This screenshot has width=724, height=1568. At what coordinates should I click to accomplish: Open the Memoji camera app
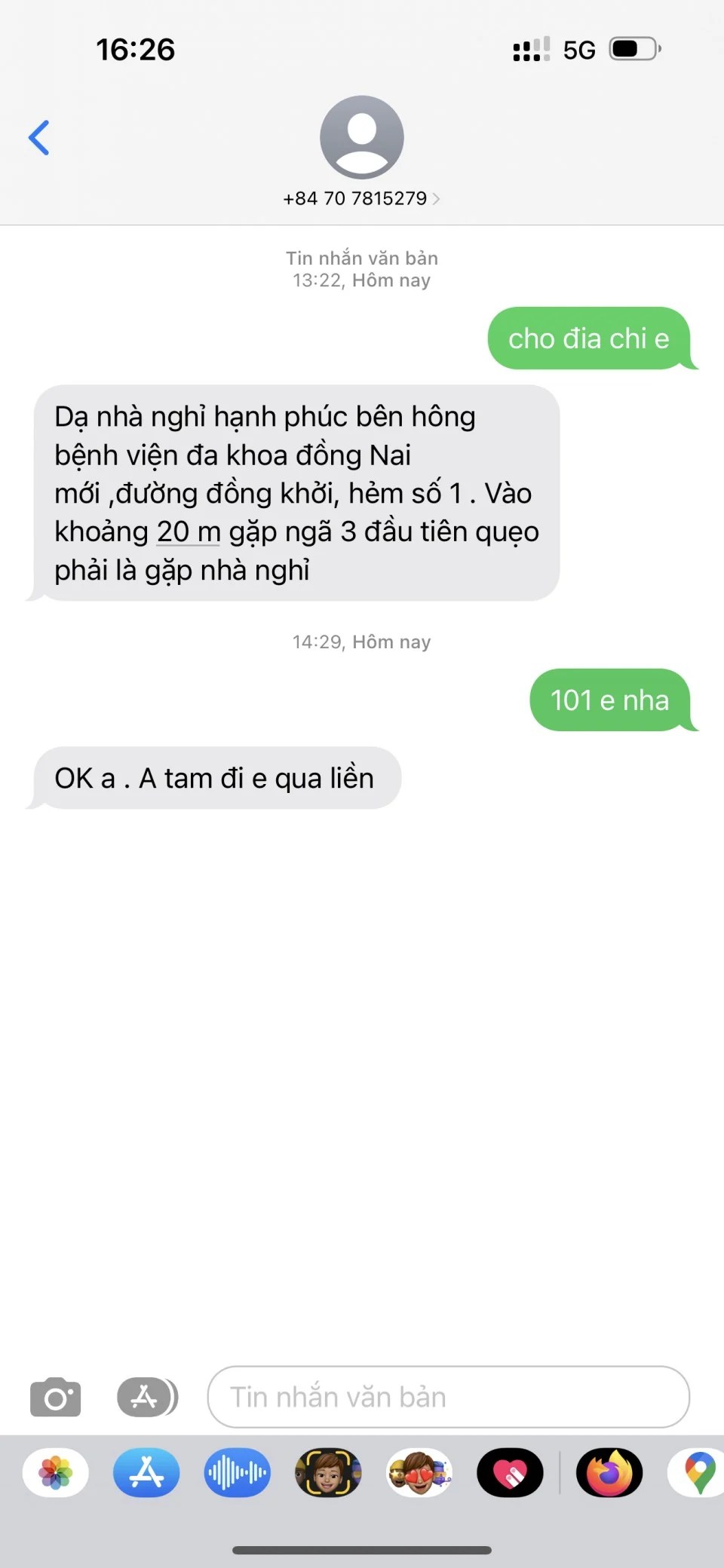pos(328,1472)
